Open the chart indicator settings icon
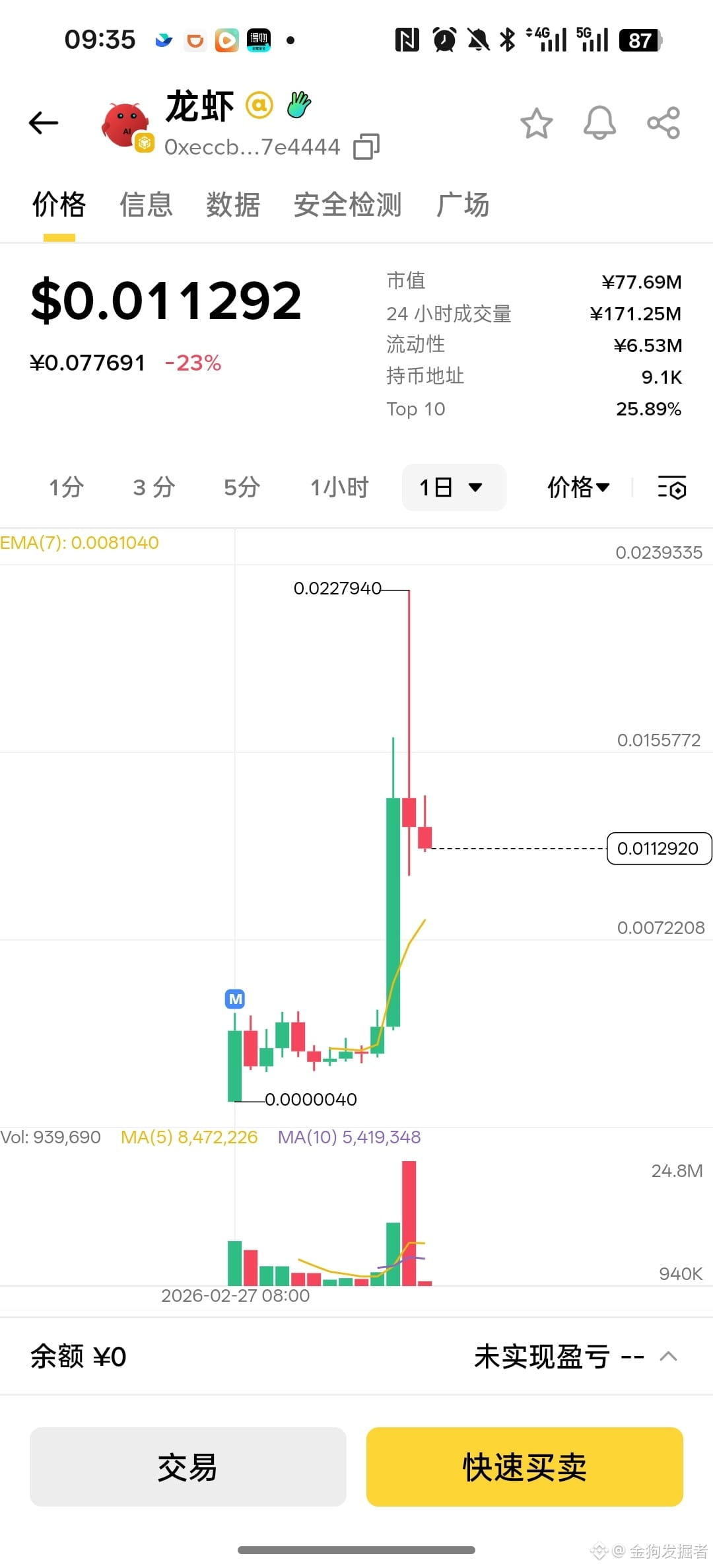 (672, 487)
